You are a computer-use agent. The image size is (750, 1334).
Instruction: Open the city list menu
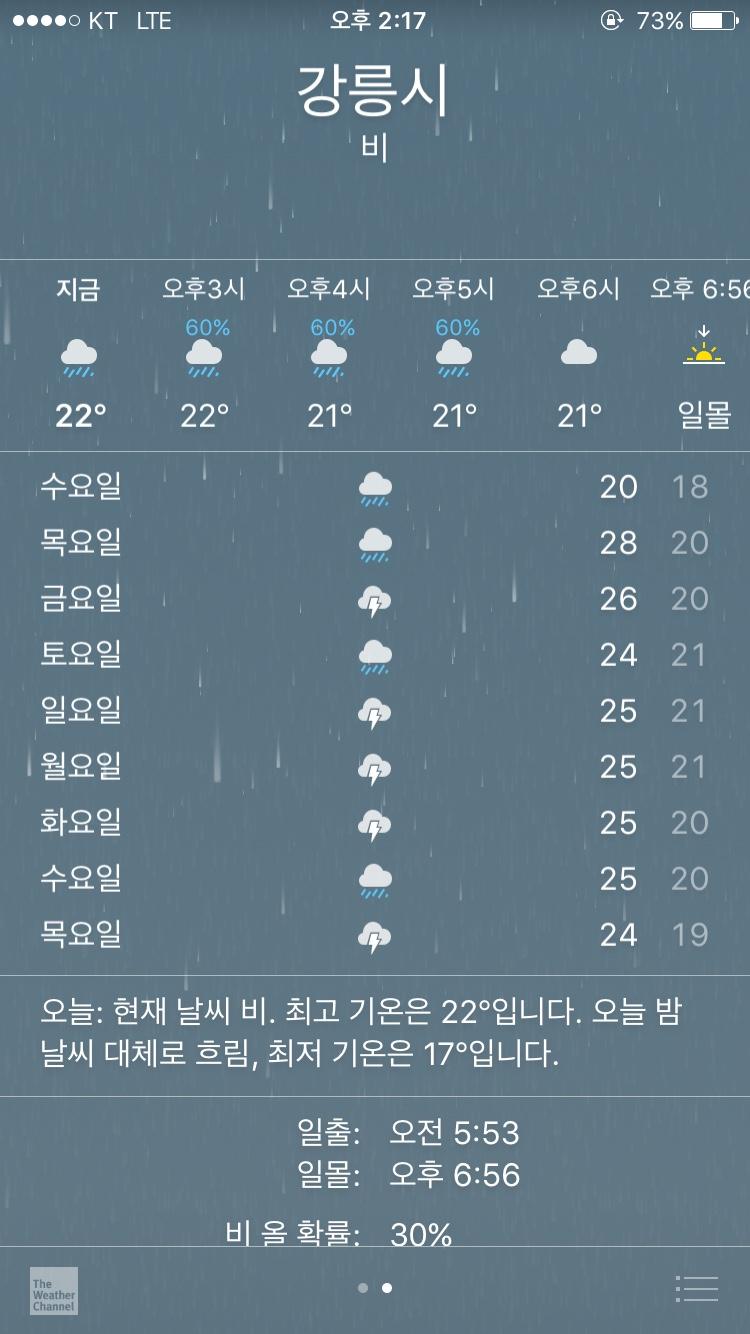[696, 1289]
